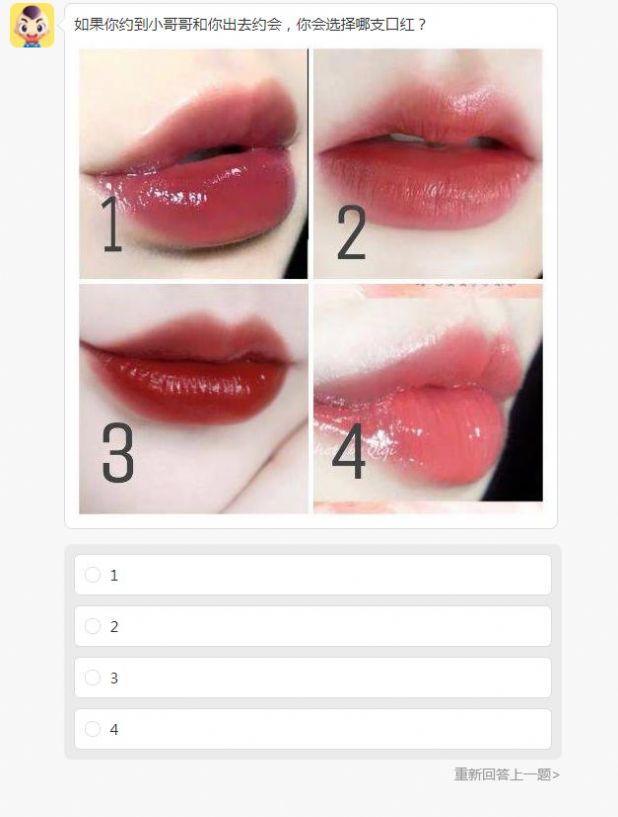Mark option 4 as your choice
618x817 pixels.
(93, 729)
